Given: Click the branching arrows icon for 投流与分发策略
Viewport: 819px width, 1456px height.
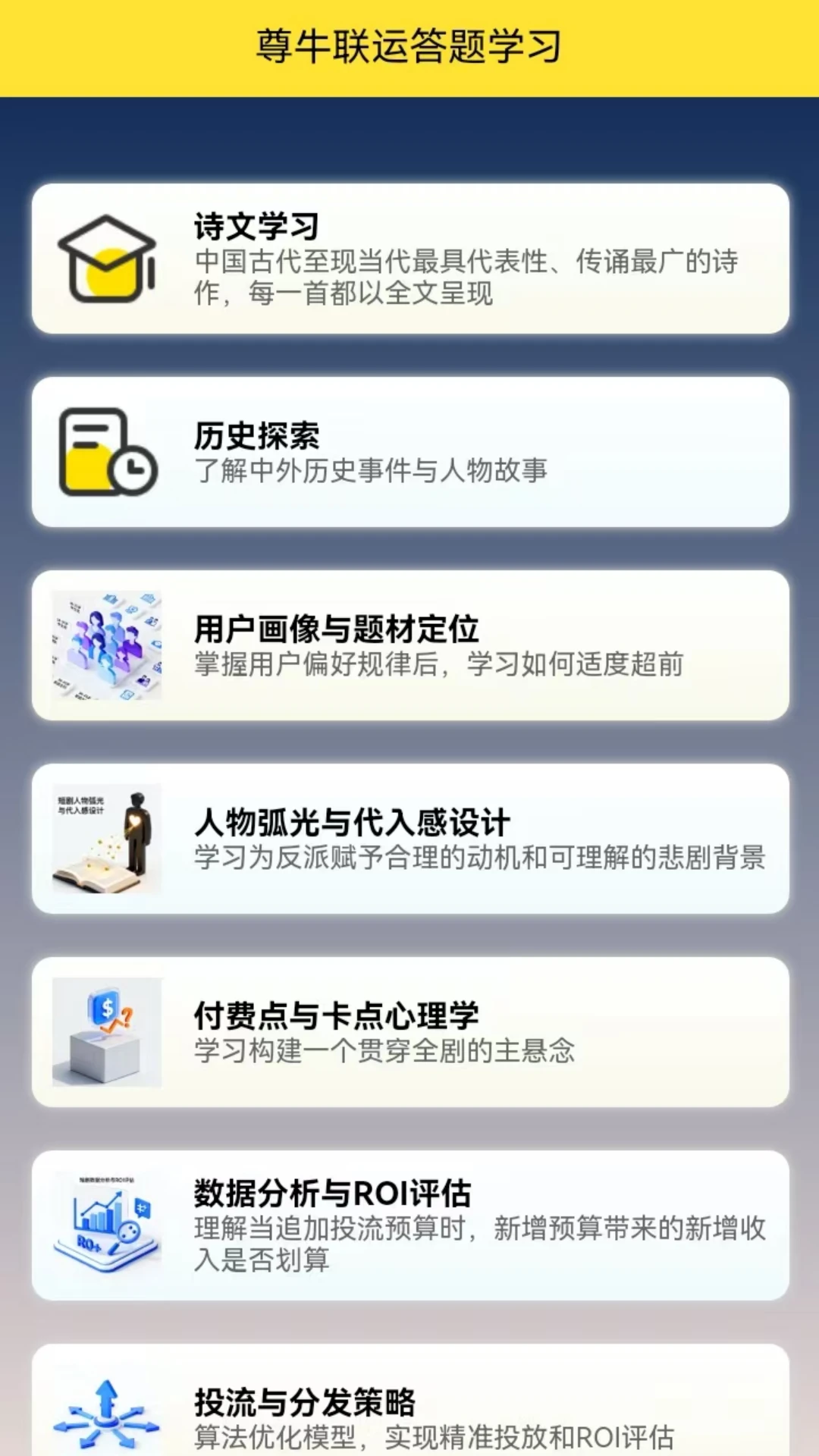Looking at the screenshot, I should click(x=105, y=1424).
